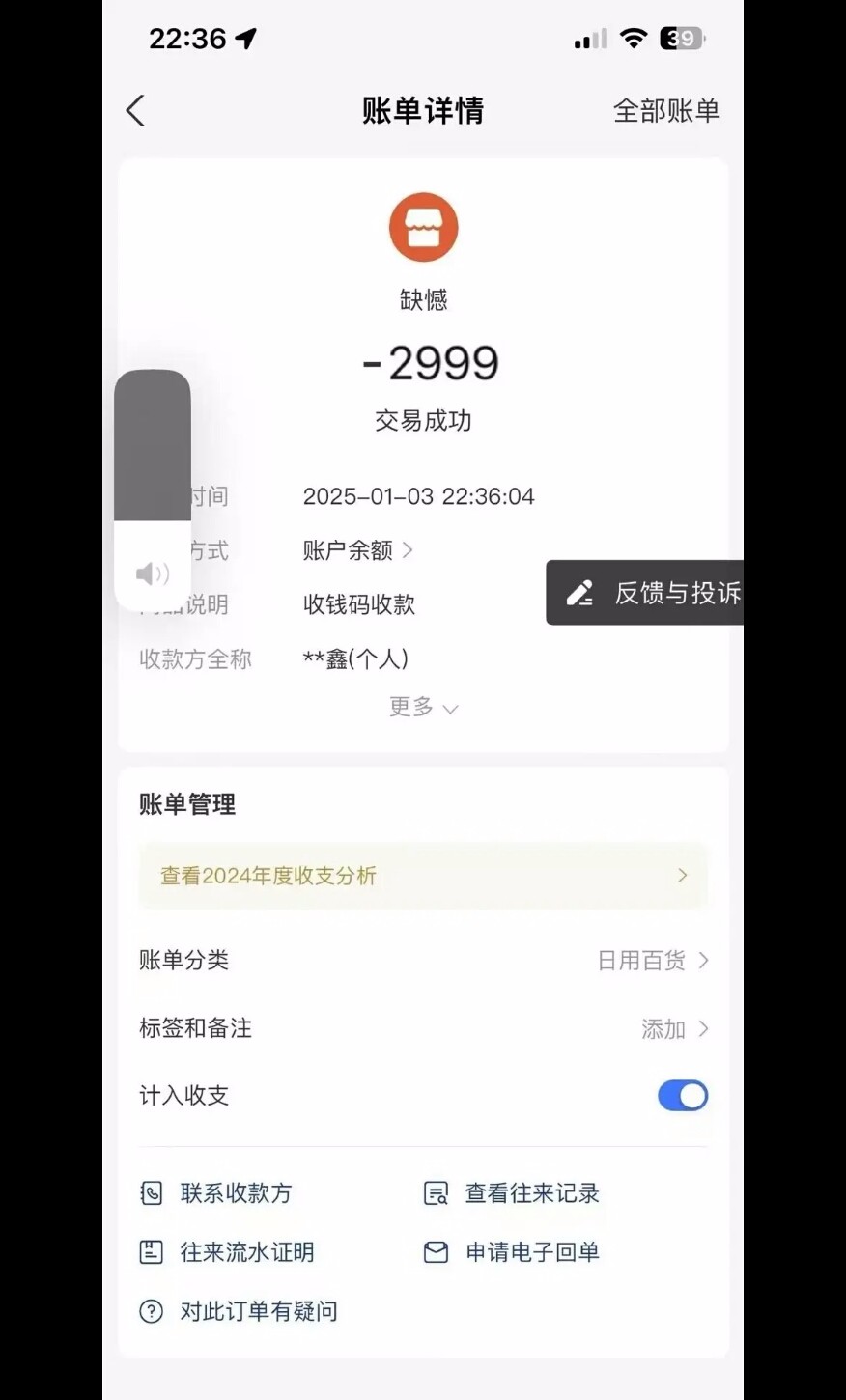Go back from the bill details

[136, 111]
